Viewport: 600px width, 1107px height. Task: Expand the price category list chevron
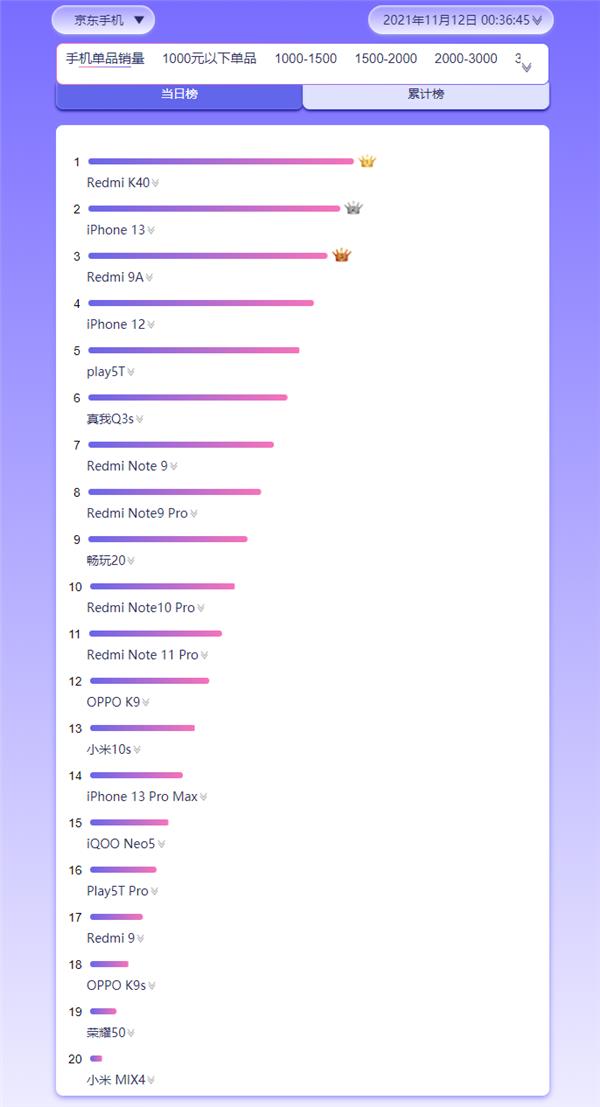[527, 68]
